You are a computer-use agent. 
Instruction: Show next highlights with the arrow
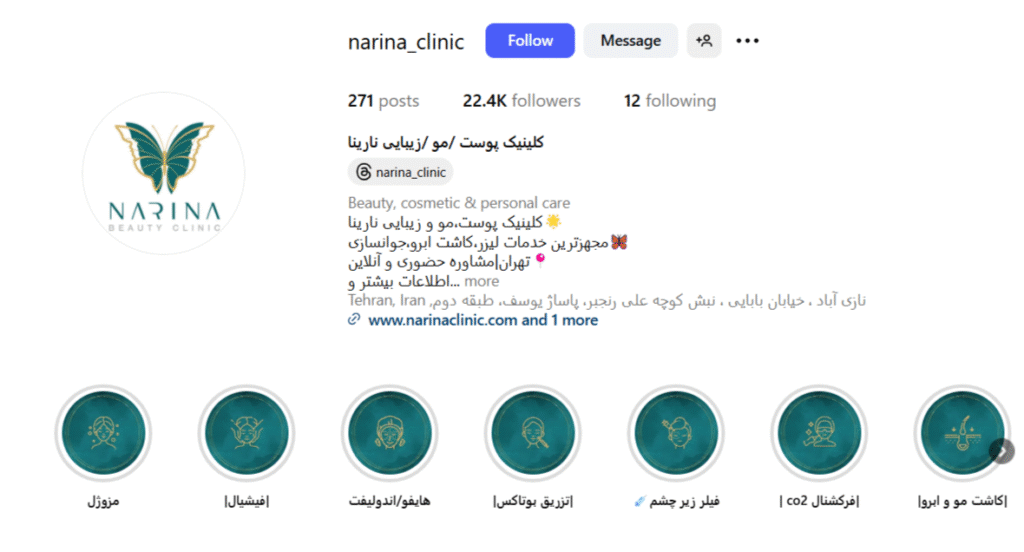coord(1003,451)
